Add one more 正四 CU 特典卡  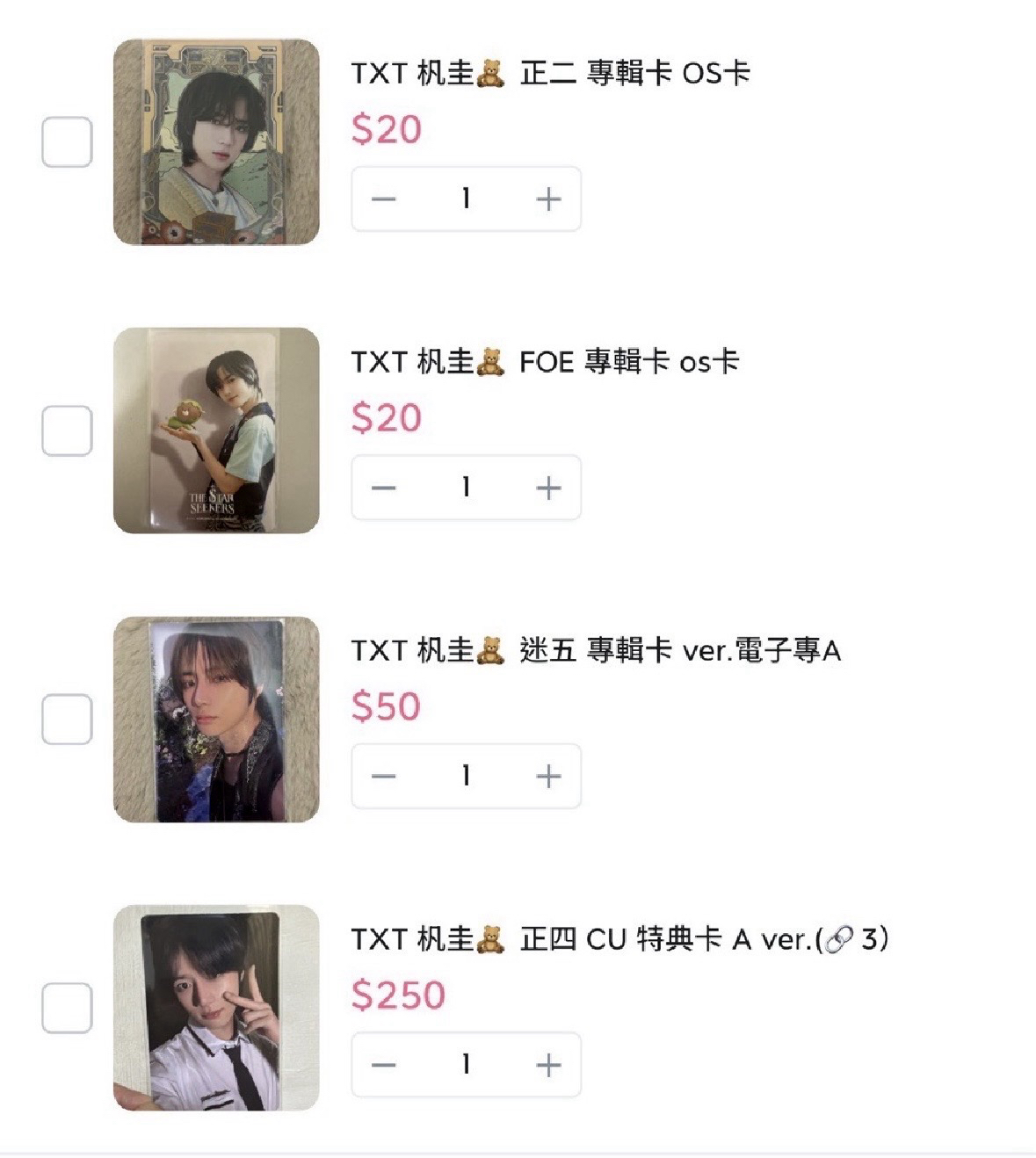click(548, 1065)
